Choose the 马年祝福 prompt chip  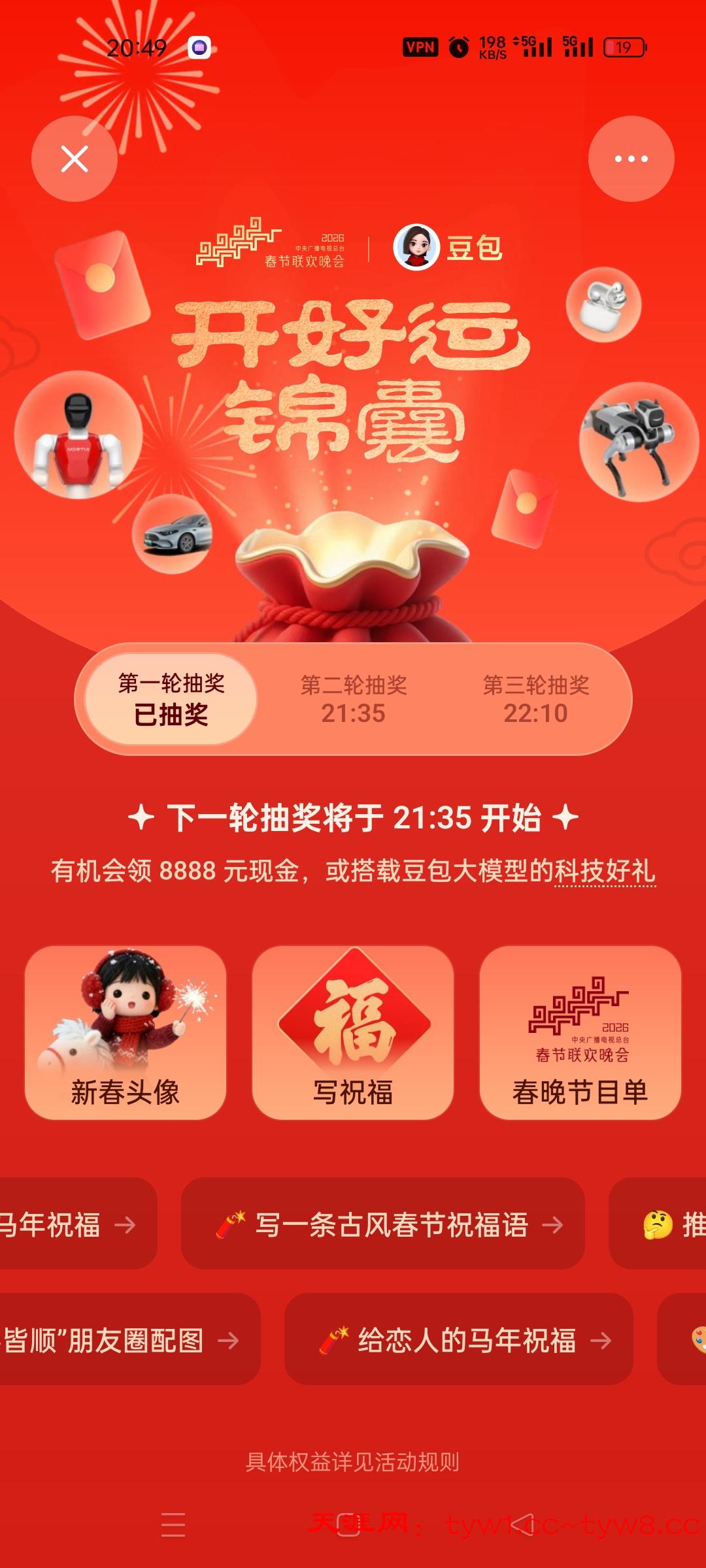coord(65,1224)
